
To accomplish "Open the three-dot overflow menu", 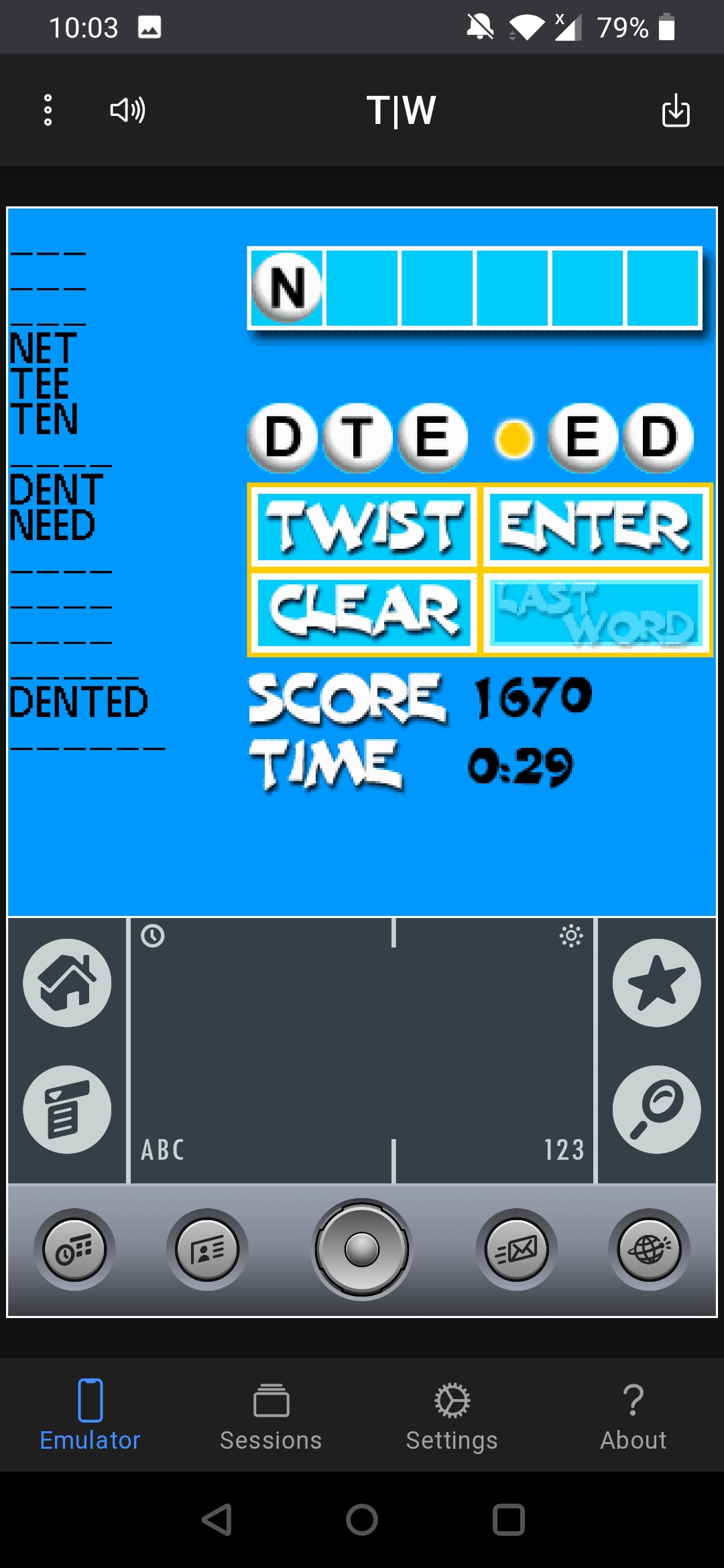I will pos(48,110).
